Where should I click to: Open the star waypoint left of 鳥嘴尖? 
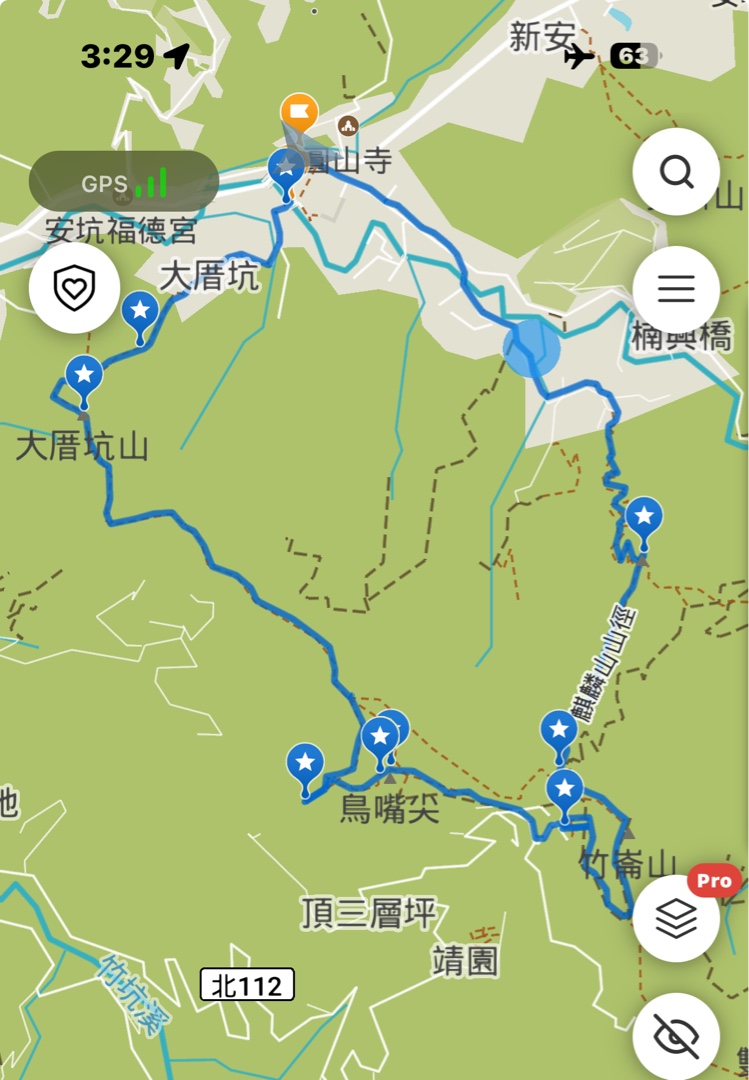(305, 765)
